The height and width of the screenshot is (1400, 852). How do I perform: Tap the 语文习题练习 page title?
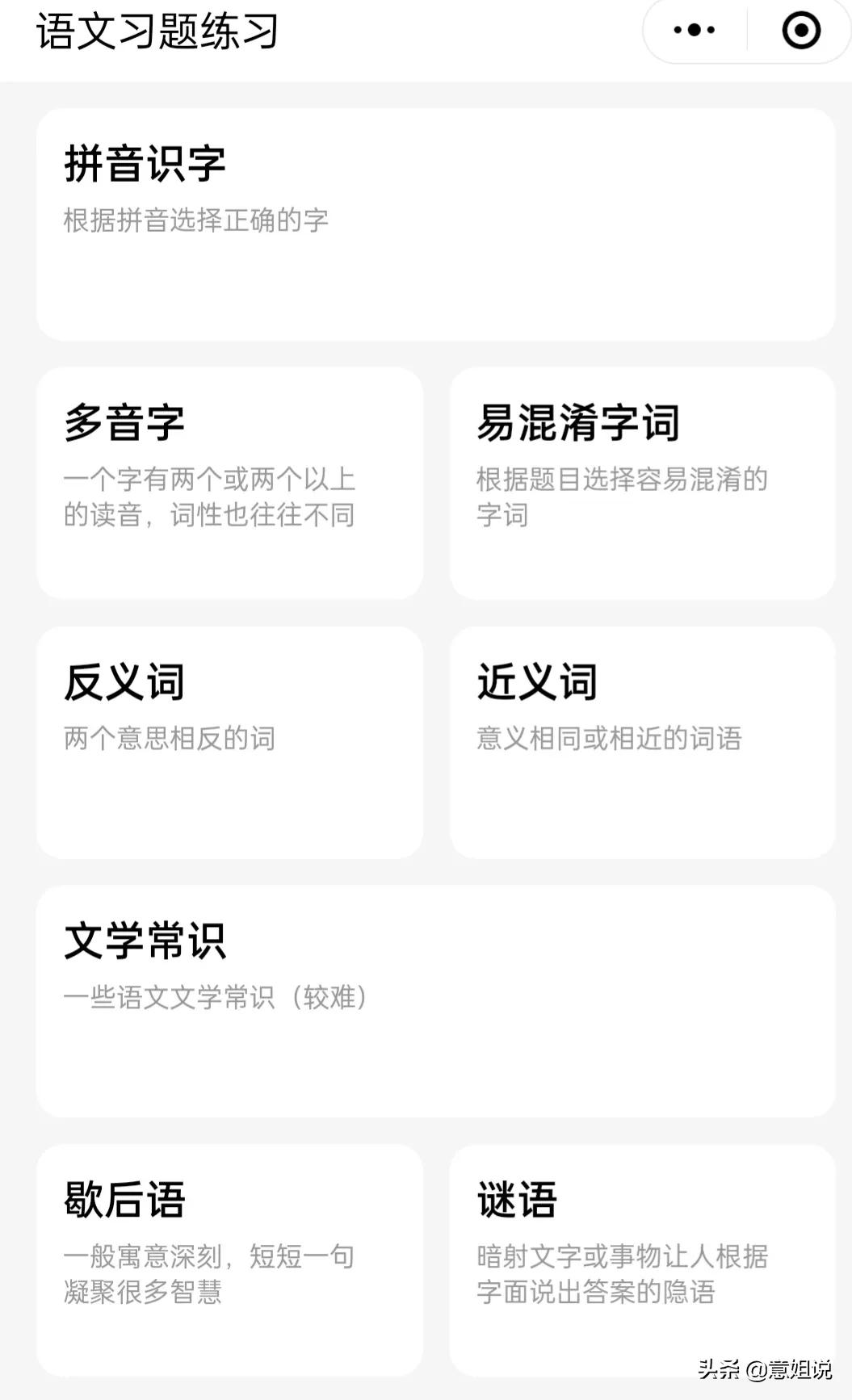pyautogui.click(x=156, y=34)
